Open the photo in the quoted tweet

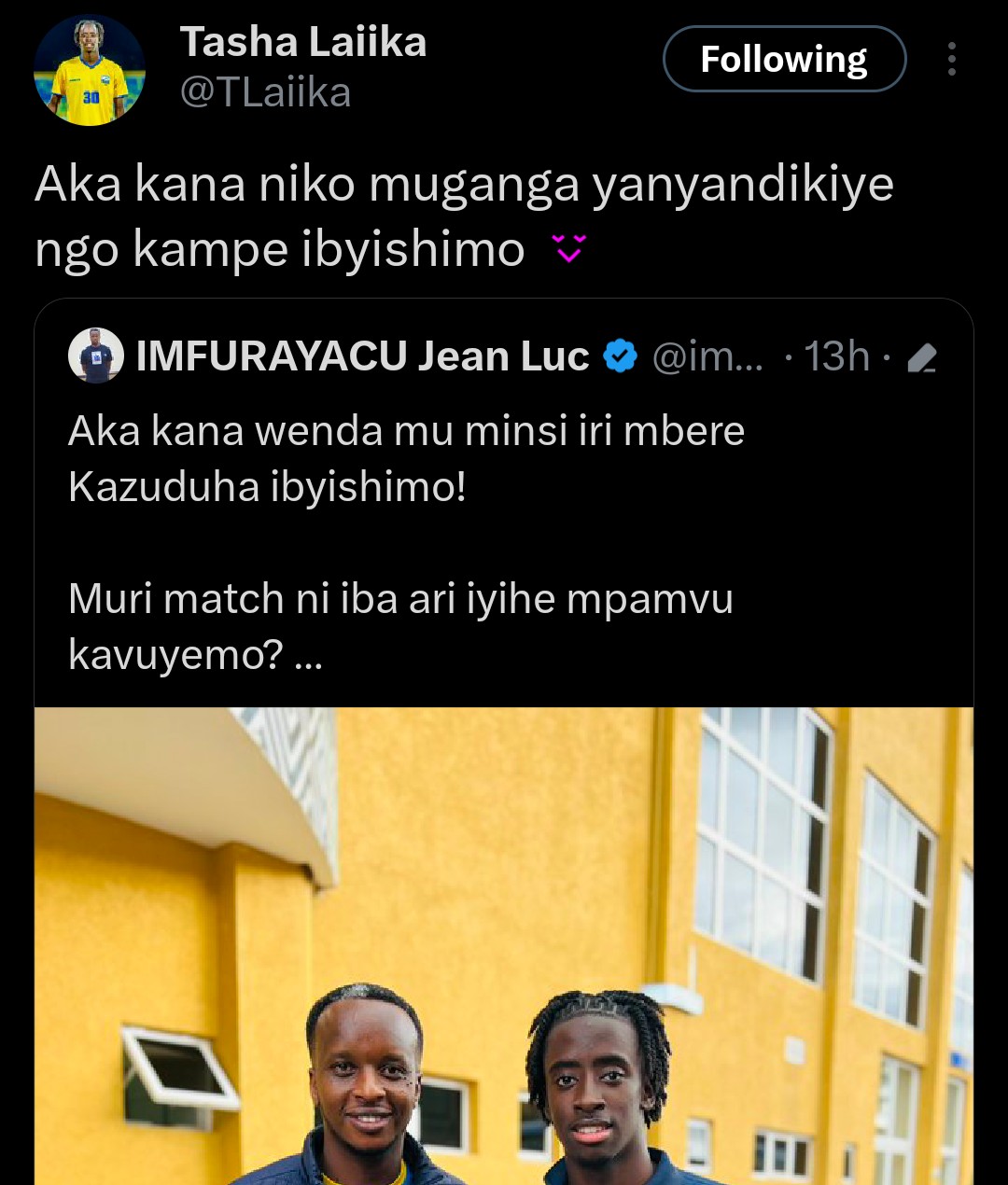pyautogui.click(x=504, y=944)
